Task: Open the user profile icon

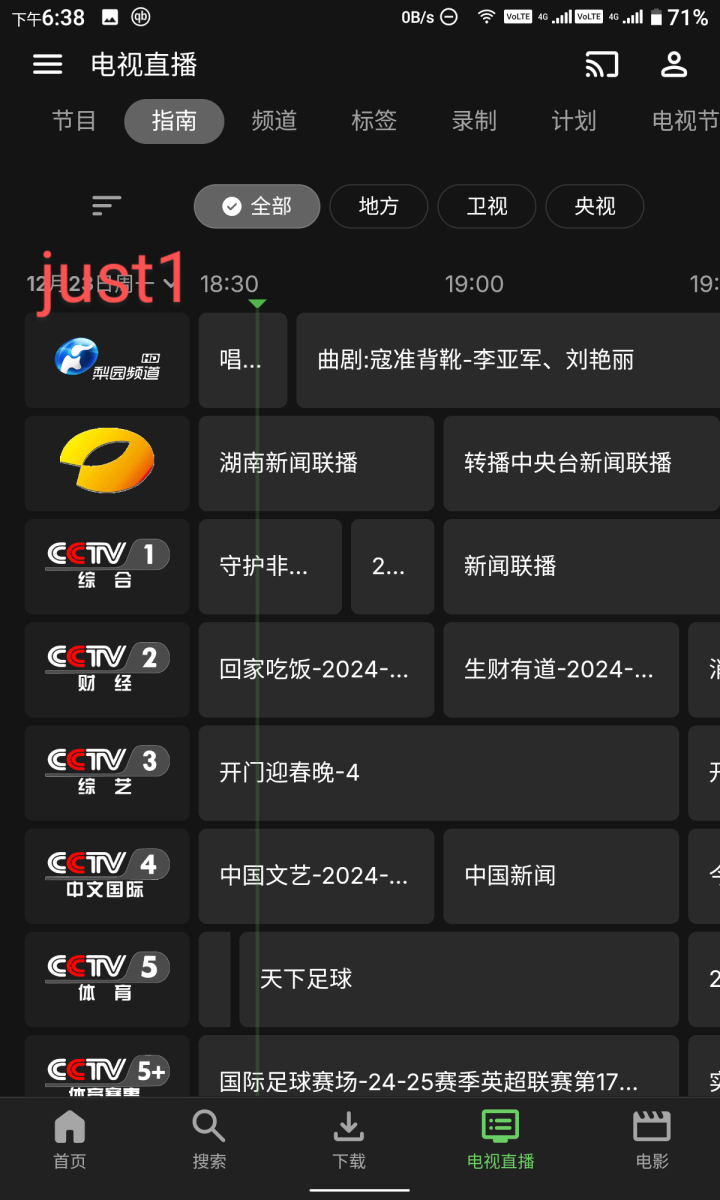Action: click(x=674, y=63)
